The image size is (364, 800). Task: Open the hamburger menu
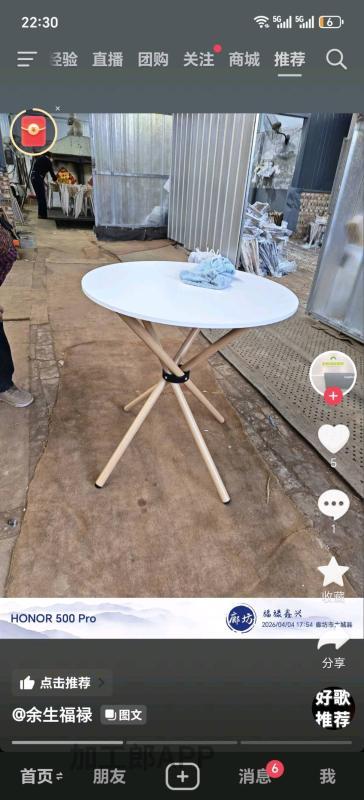click(27, 59)
